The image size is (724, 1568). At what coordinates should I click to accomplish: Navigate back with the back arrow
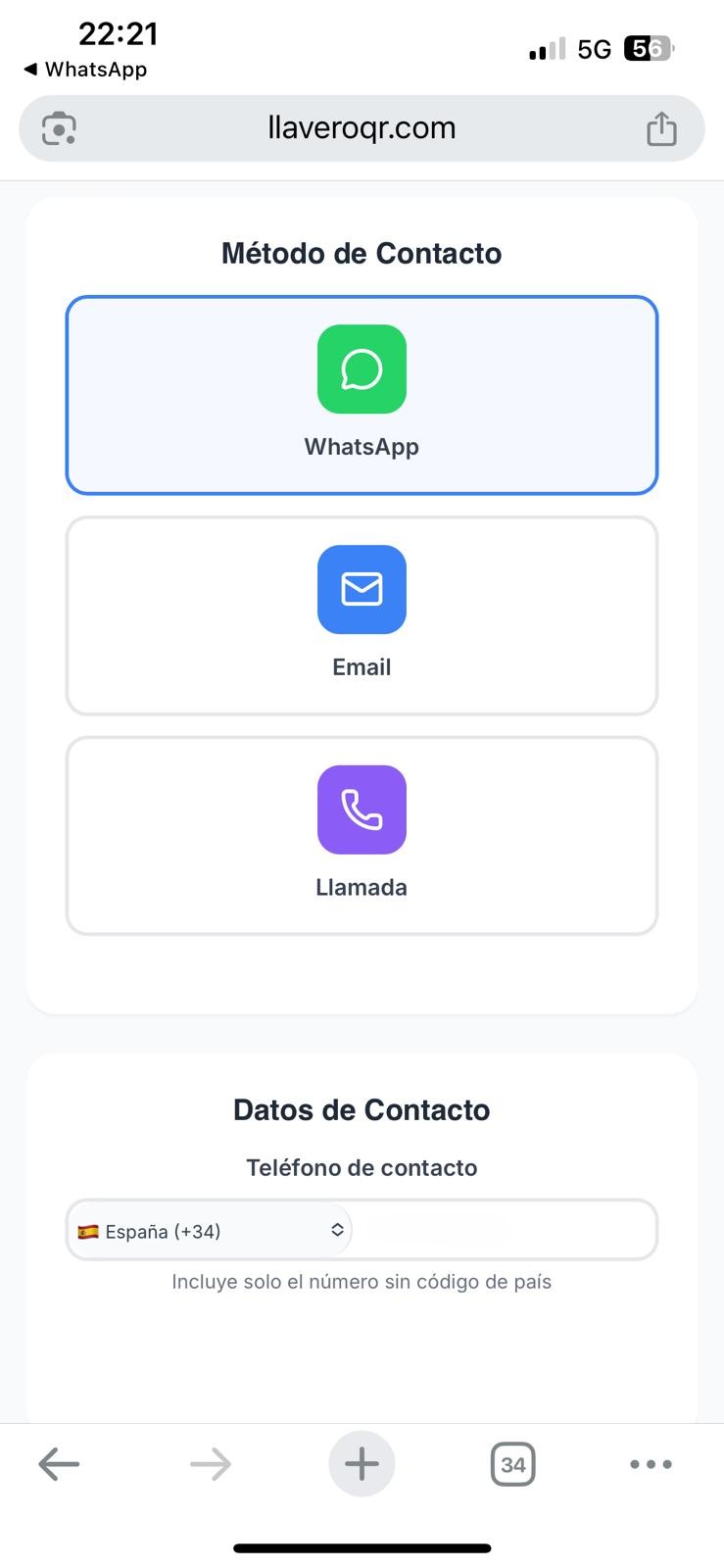pos(59,1463)
